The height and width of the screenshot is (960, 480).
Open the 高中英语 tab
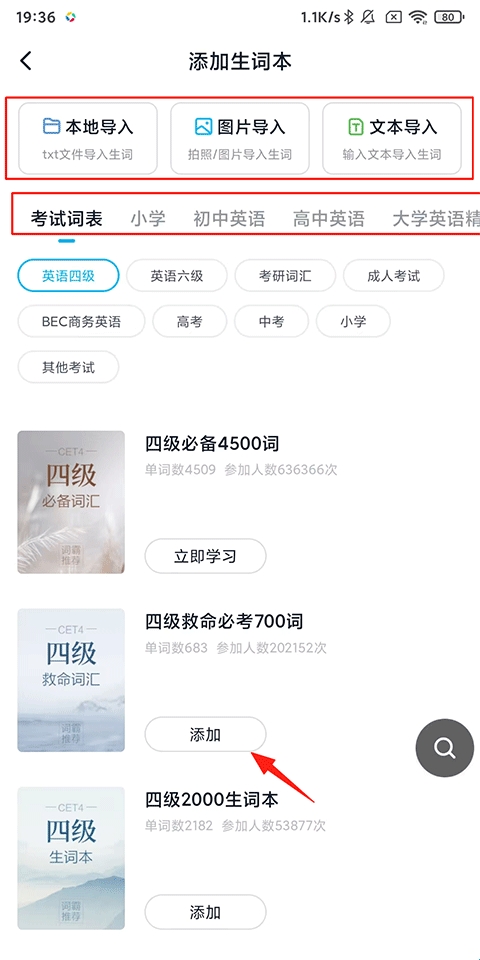click(329, 219)
